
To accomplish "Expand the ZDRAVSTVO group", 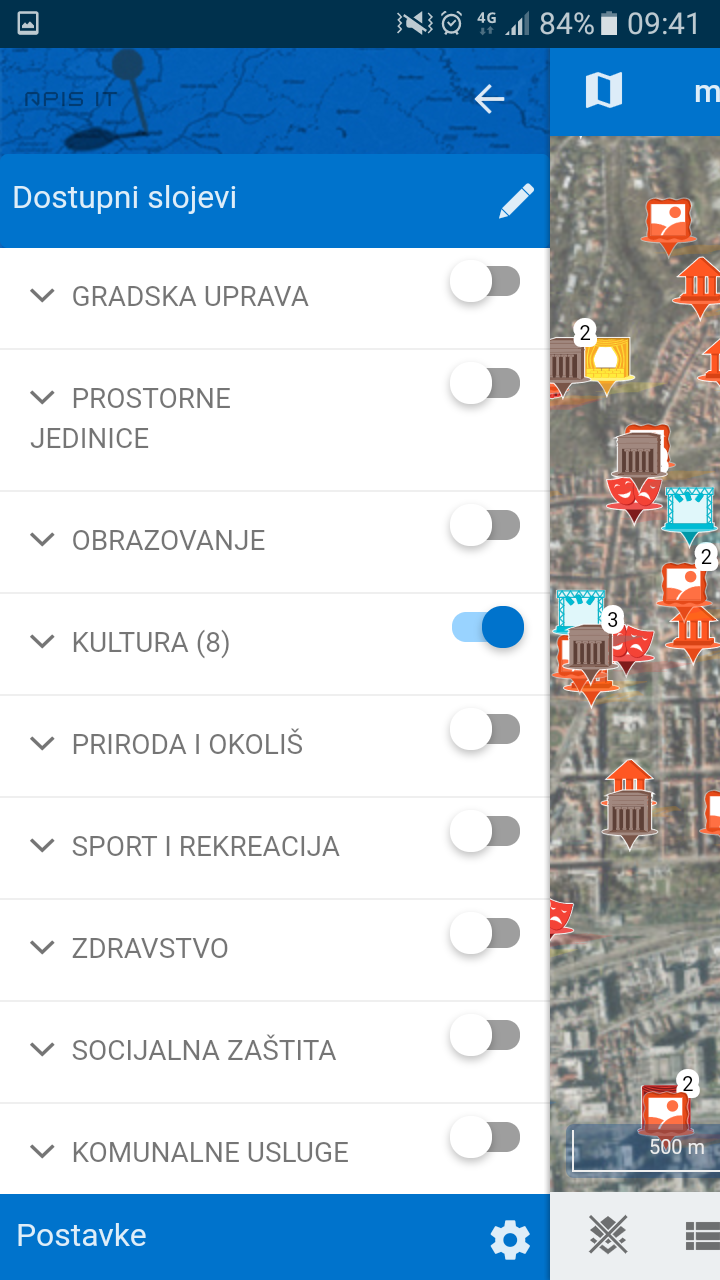I will point(42,948).
